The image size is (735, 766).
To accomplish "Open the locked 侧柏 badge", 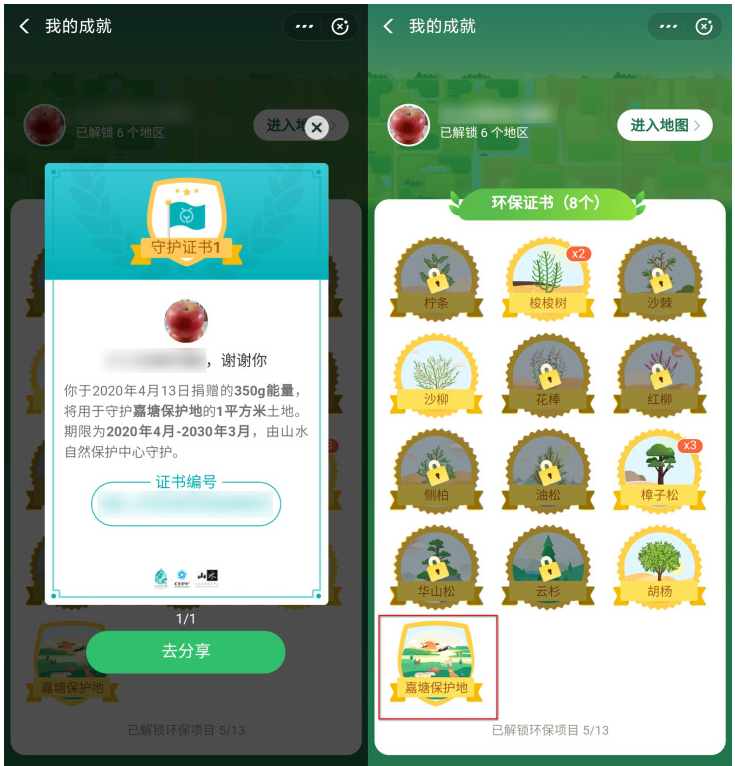I will point(436,470).
